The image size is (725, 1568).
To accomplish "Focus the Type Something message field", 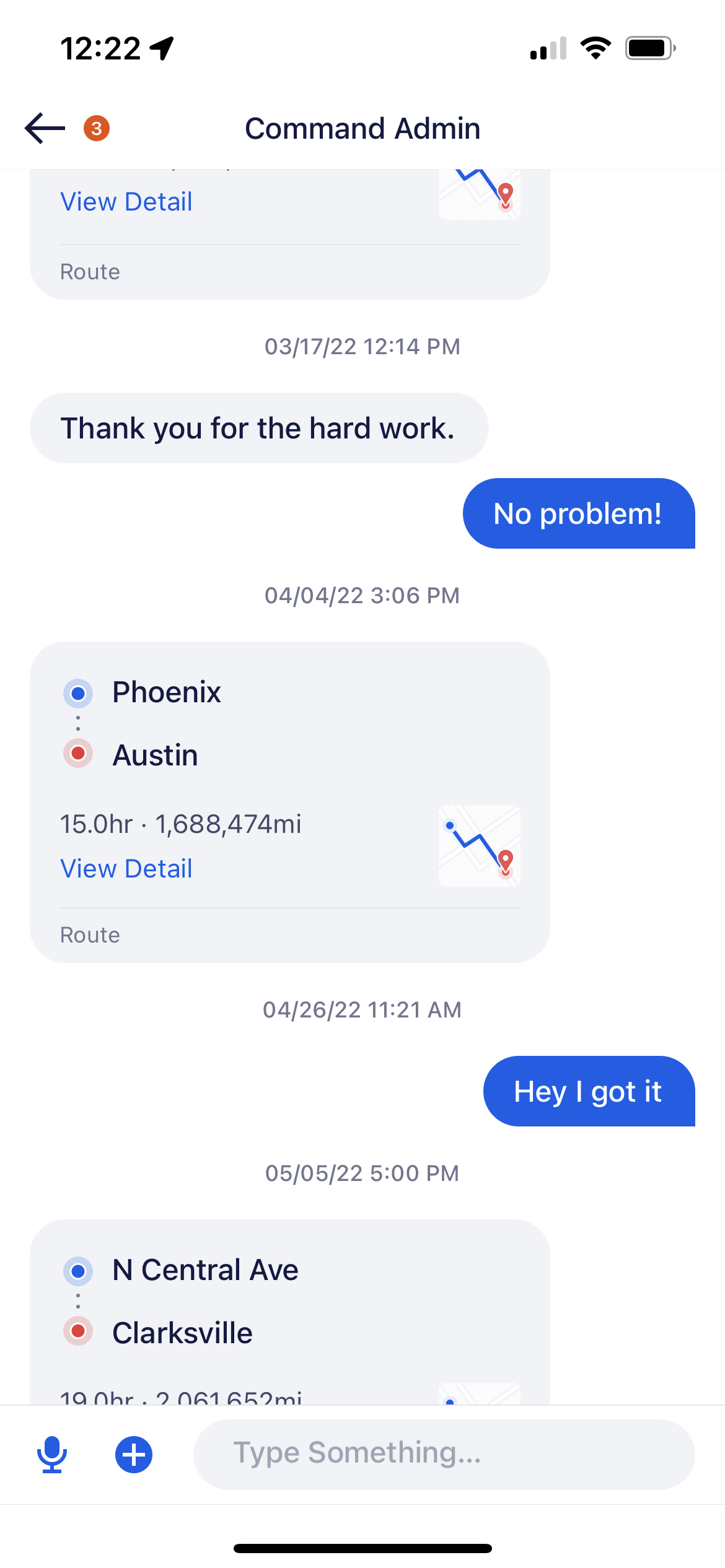I will [444, 1454].
